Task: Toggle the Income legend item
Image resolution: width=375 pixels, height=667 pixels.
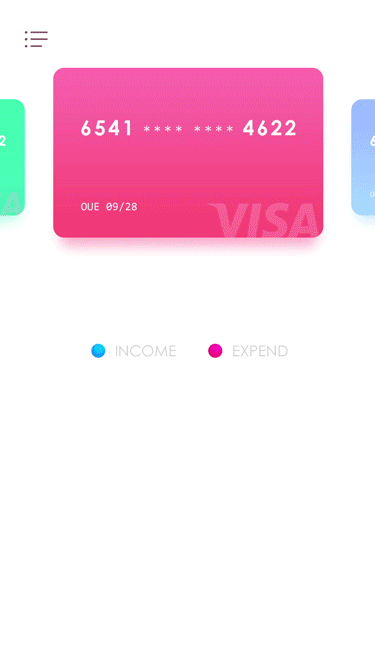Action: click(134, 351)
